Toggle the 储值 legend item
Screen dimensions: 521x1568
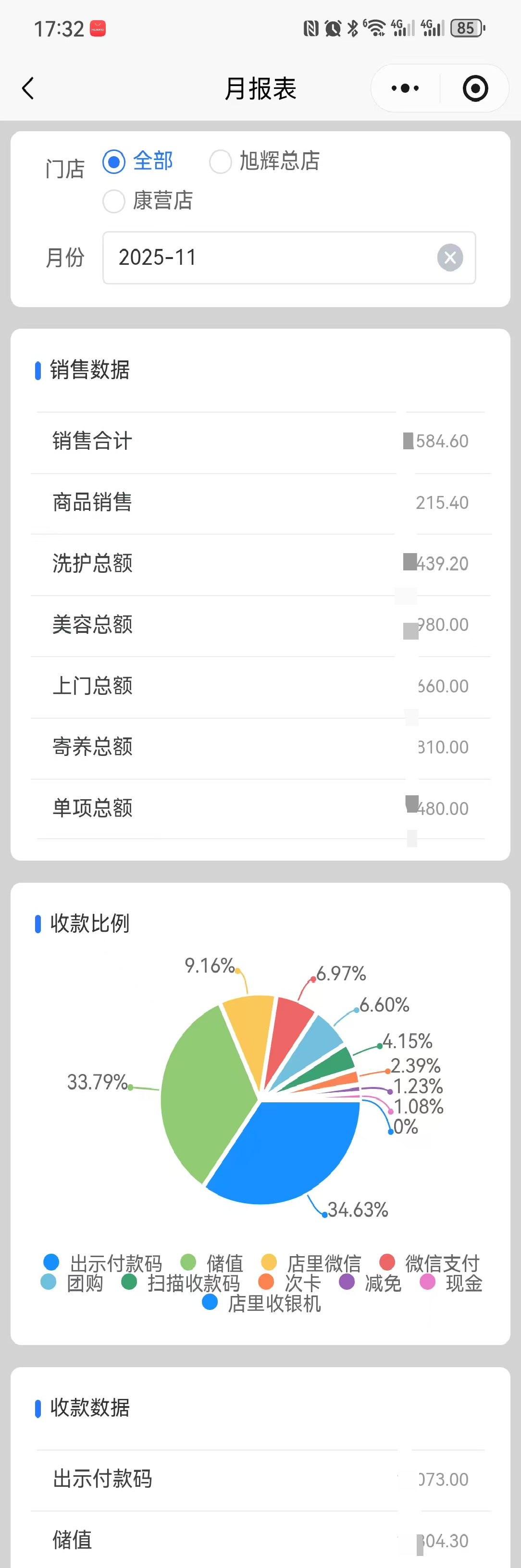coord(212,1262)
